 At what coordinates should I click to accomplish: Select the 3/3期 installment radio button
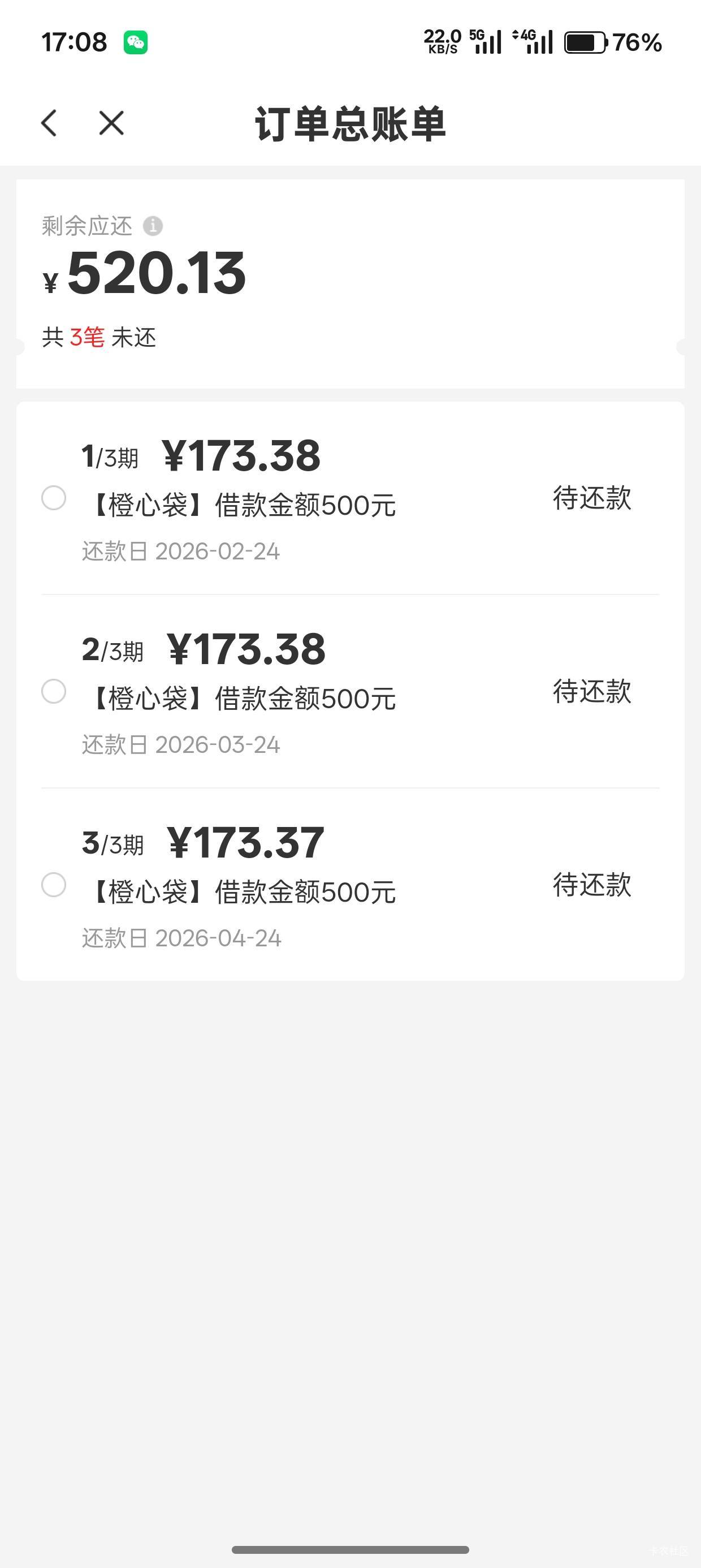pos(54,885)
